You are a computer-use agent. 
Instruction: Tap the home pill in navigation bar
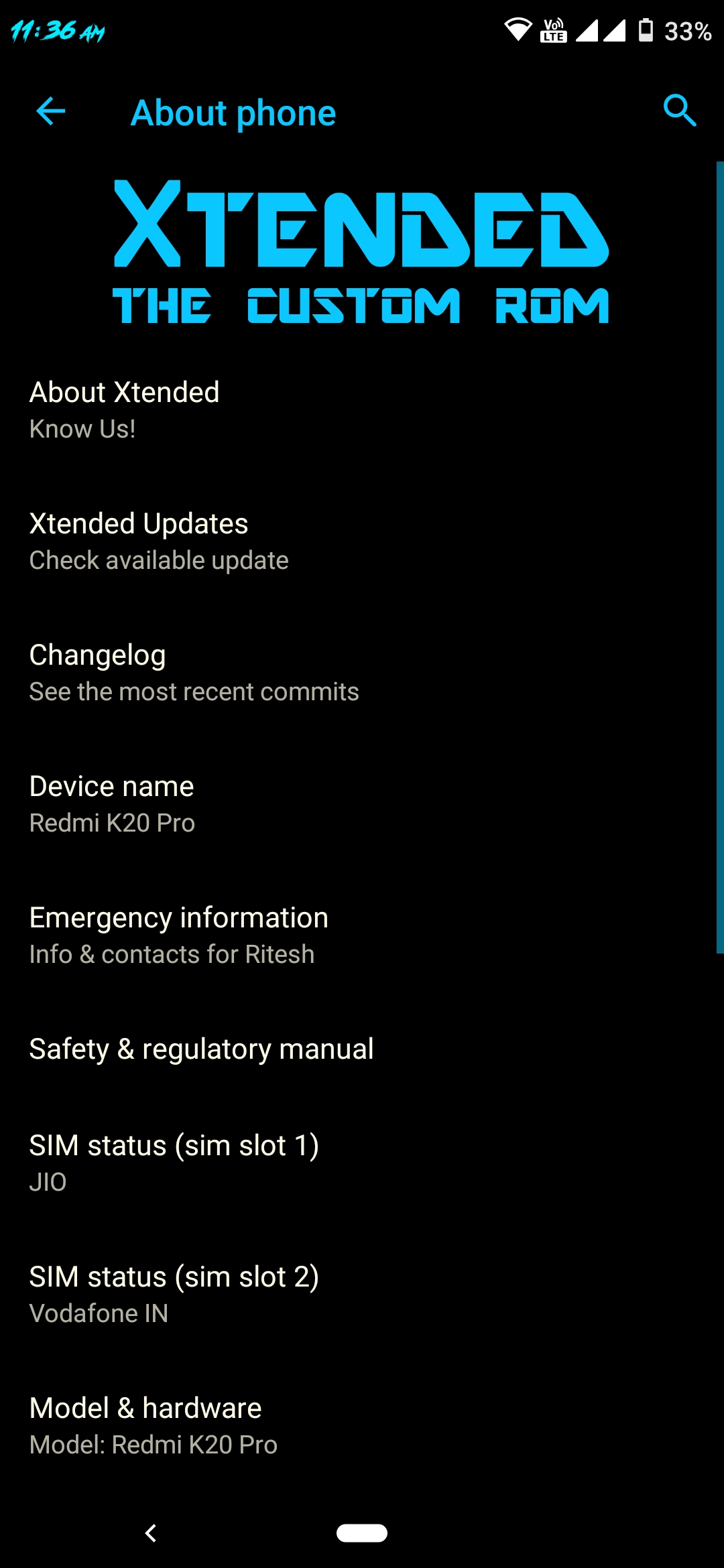tap(362, 1533)
